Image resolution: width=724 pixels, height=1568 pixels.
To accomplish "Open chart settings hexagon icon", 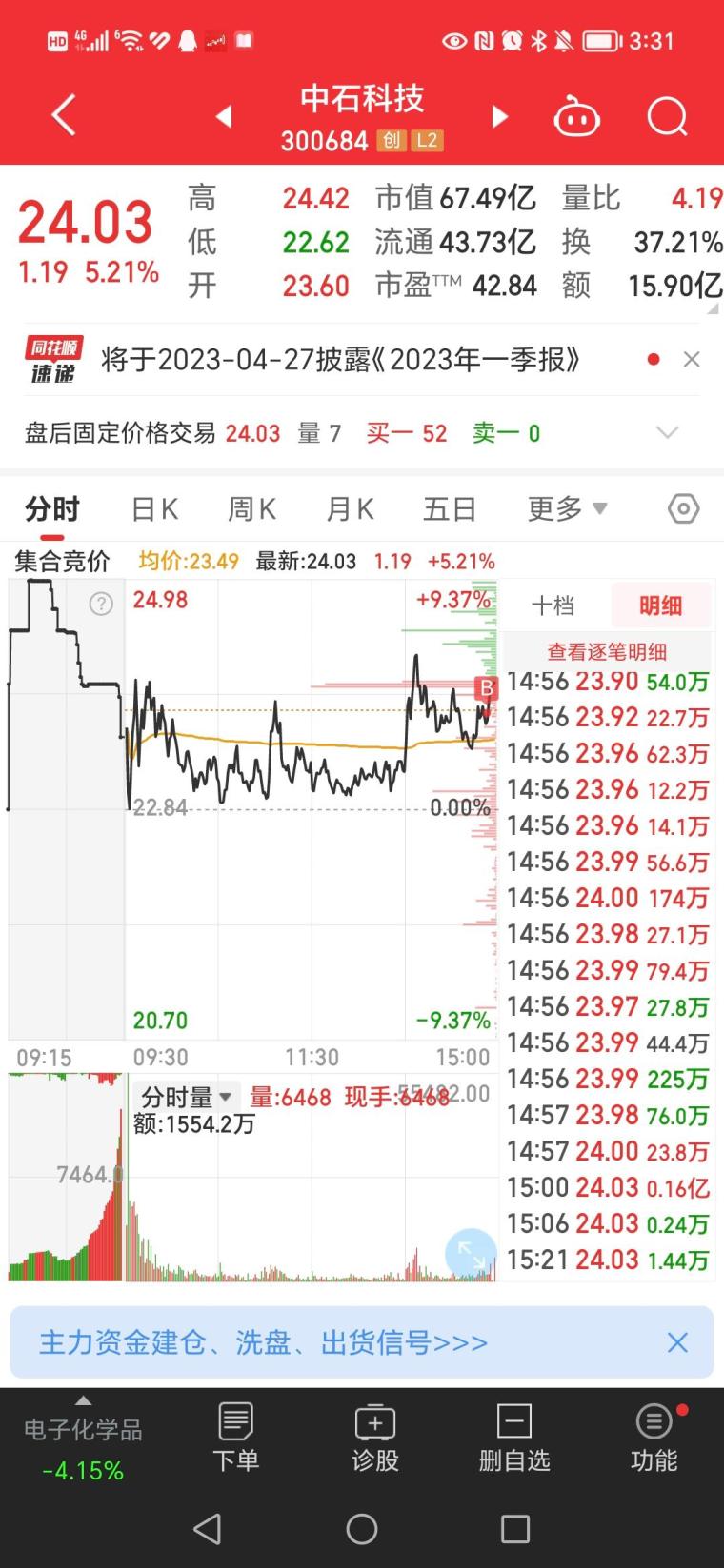I will pos(683,509).
